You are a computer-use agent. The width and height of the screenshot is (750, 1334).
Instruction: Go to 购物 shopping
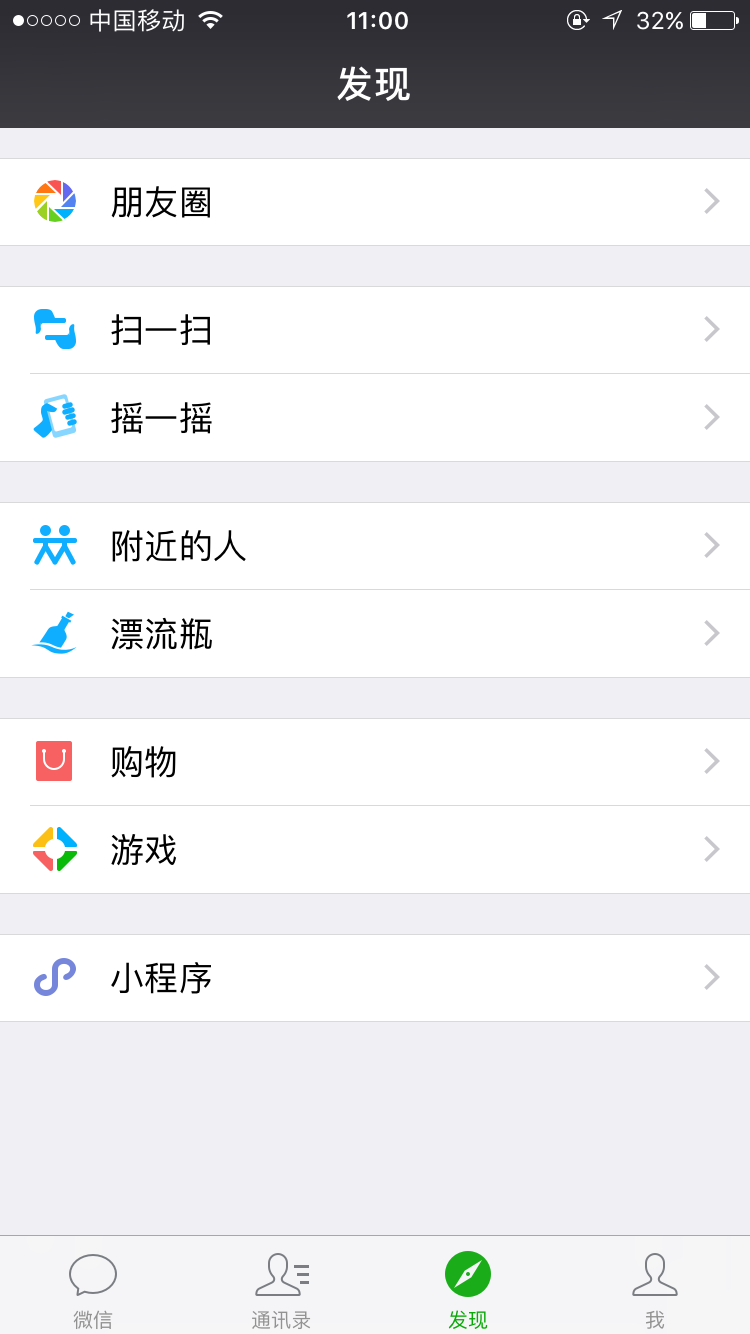(375, 762)
